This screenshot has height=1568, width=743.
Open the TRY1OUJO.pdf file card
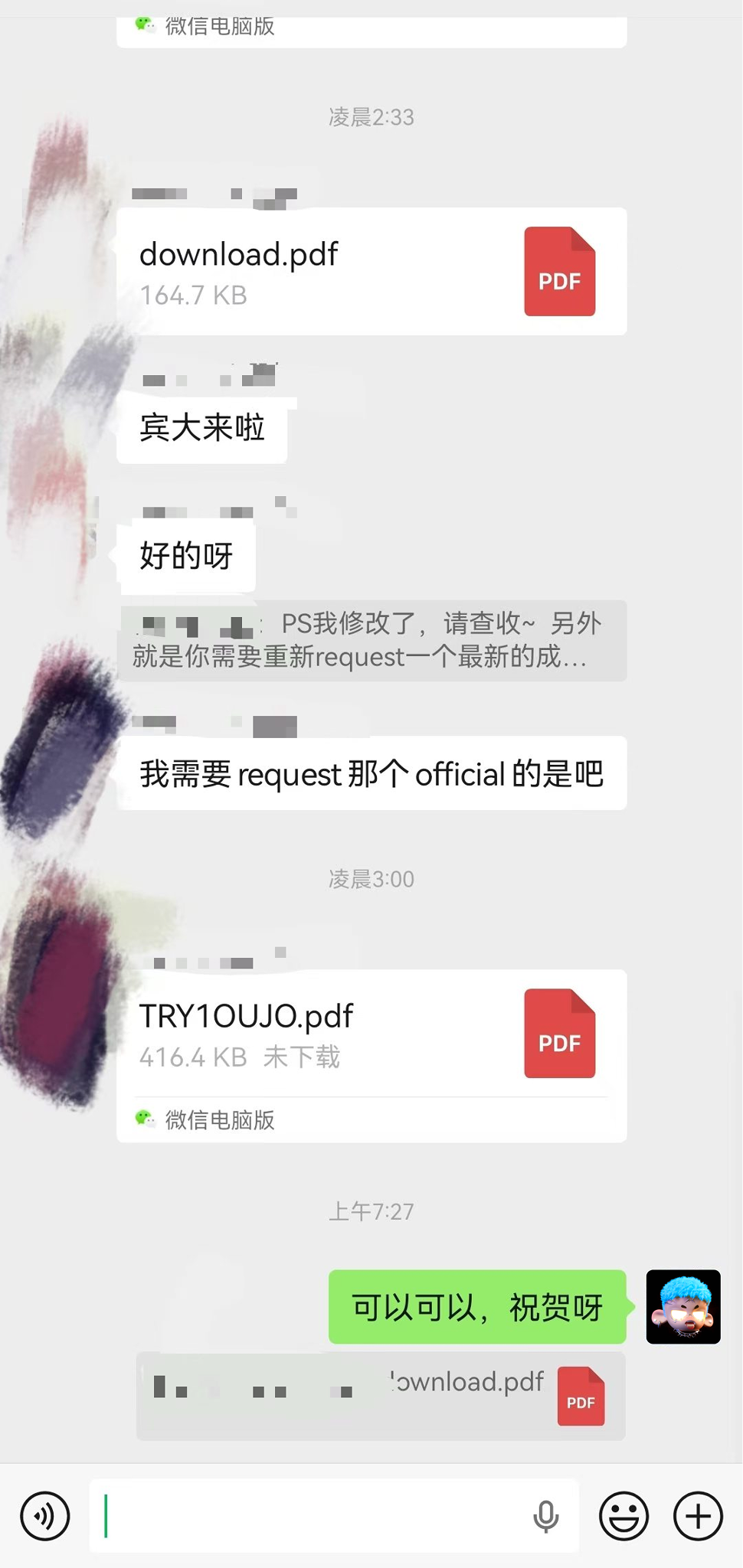pos(322,1034)
